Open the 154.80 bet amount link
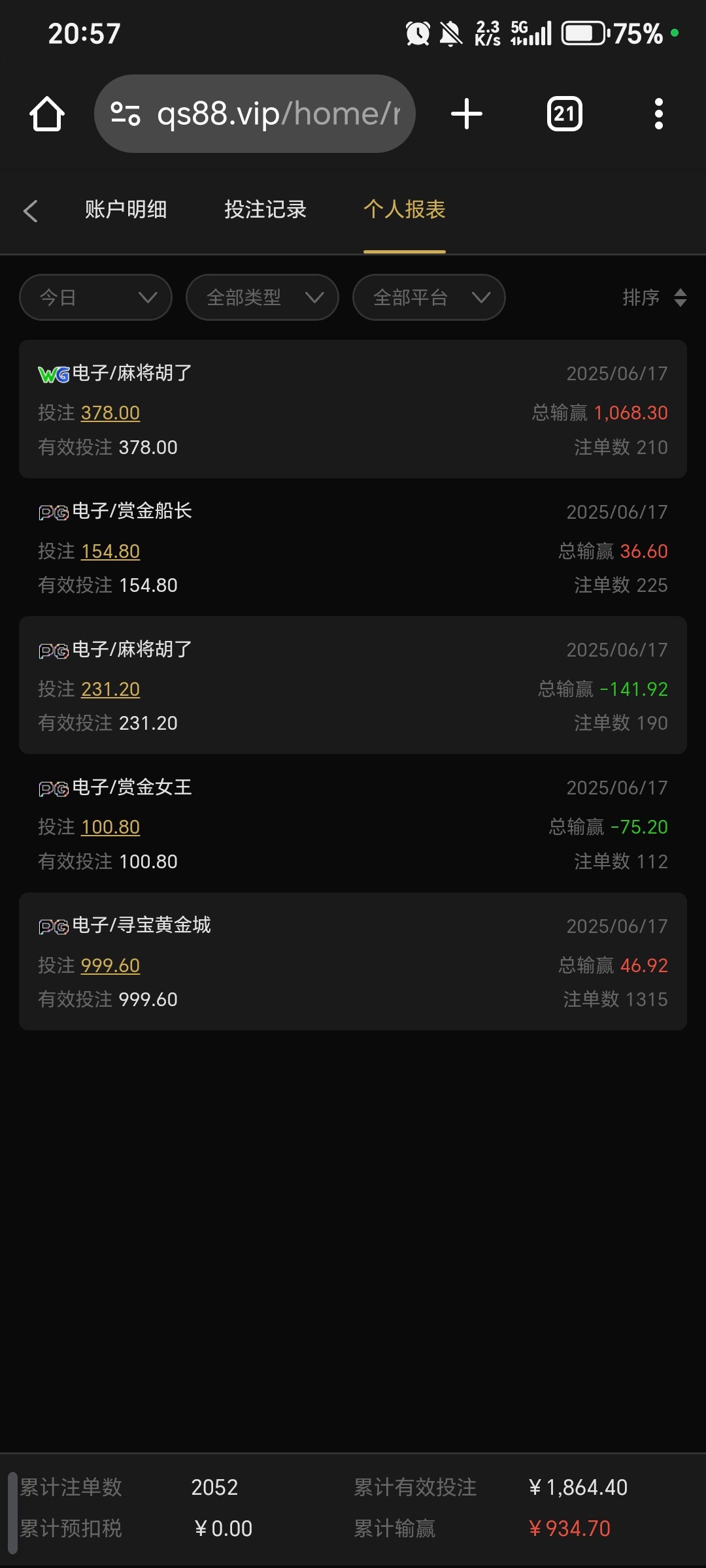This screenshot has height=1568, width=706. point(110,551)
